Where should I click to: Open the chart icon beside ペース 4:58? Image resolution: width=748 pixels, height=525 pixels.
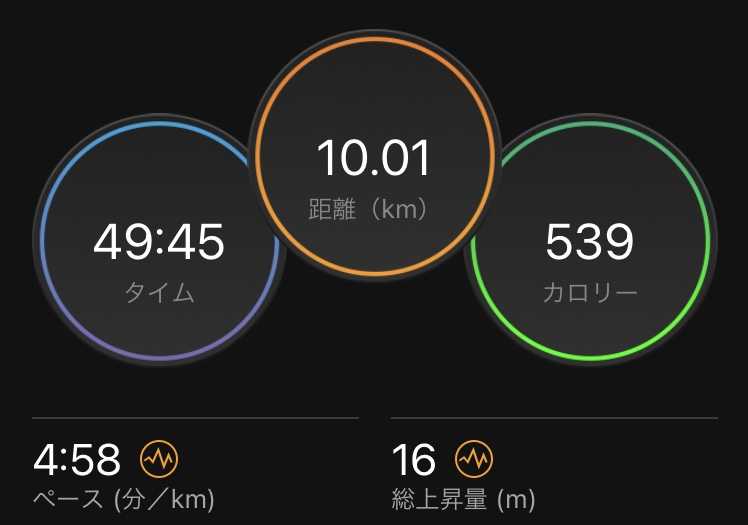tap(160, 459)
